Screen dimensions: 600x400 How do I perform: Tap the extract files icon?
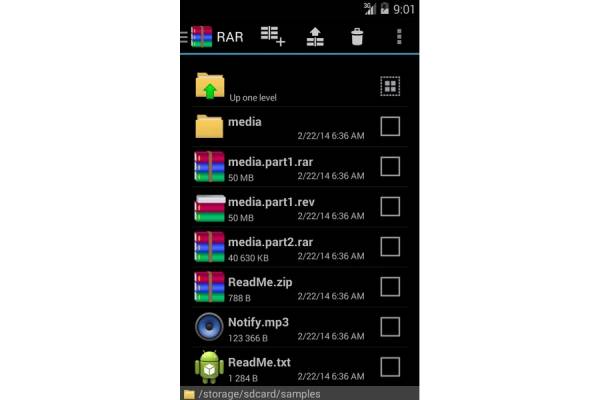coord(315,37)
